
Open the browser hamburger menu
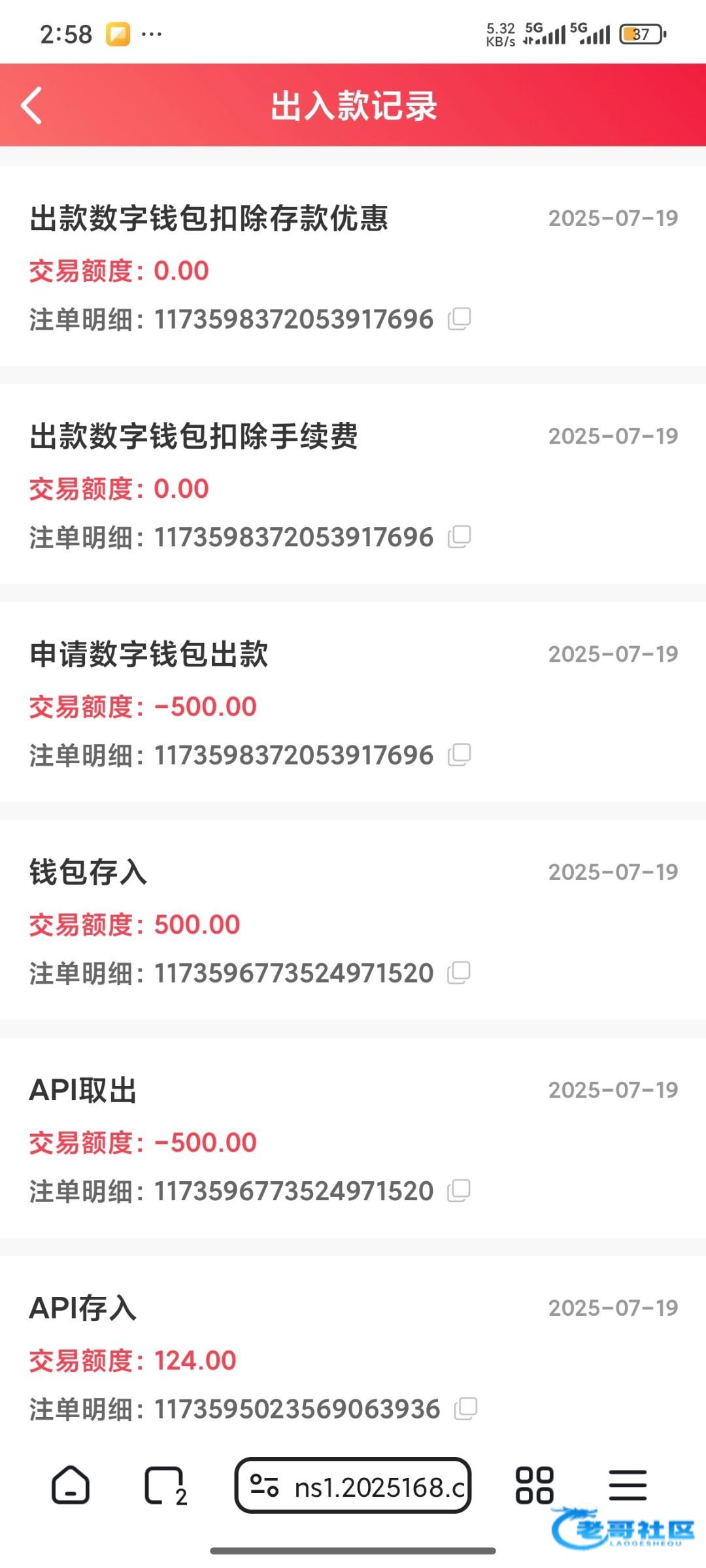(x=628, y=1485)
